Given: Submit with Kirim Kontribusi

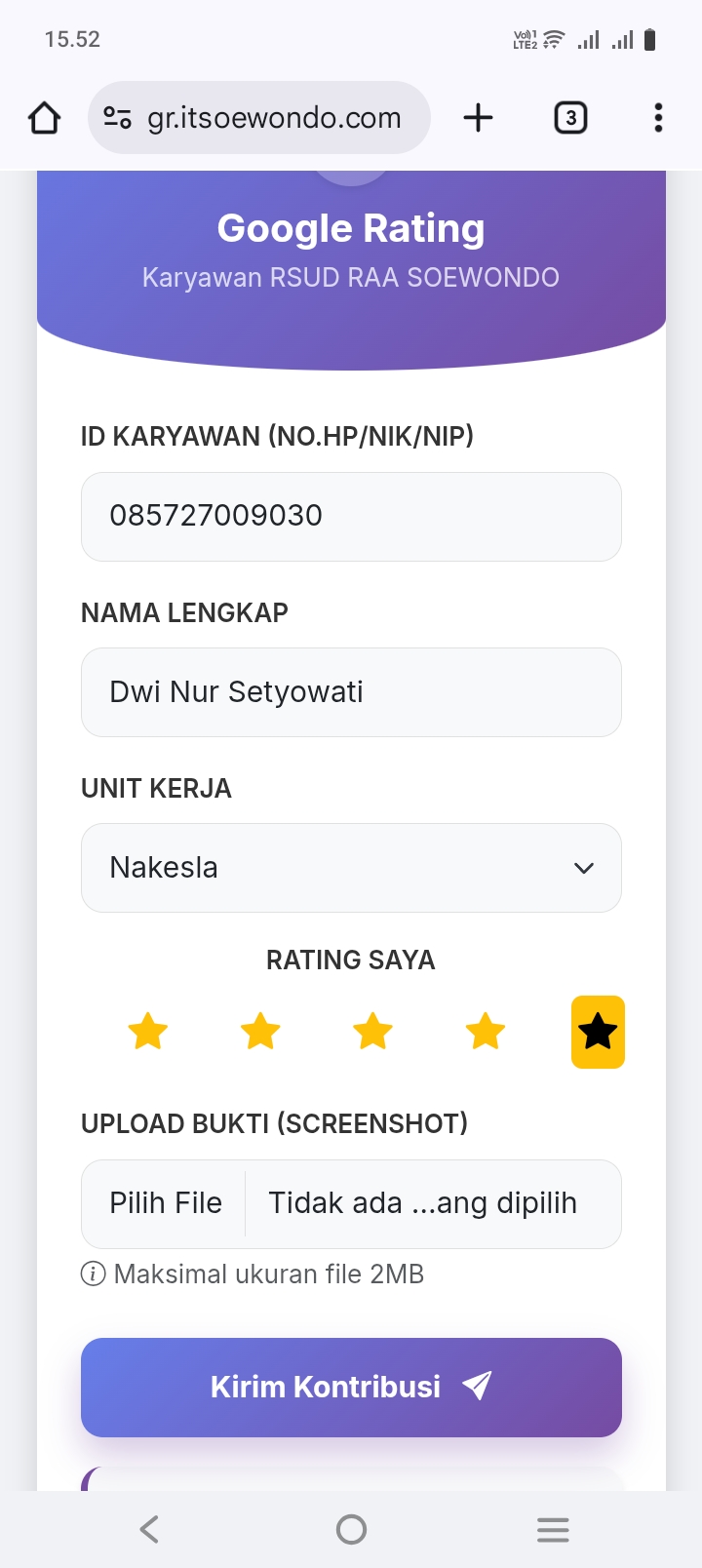Looking at the screenshot, I should (x=351, y=1387).
